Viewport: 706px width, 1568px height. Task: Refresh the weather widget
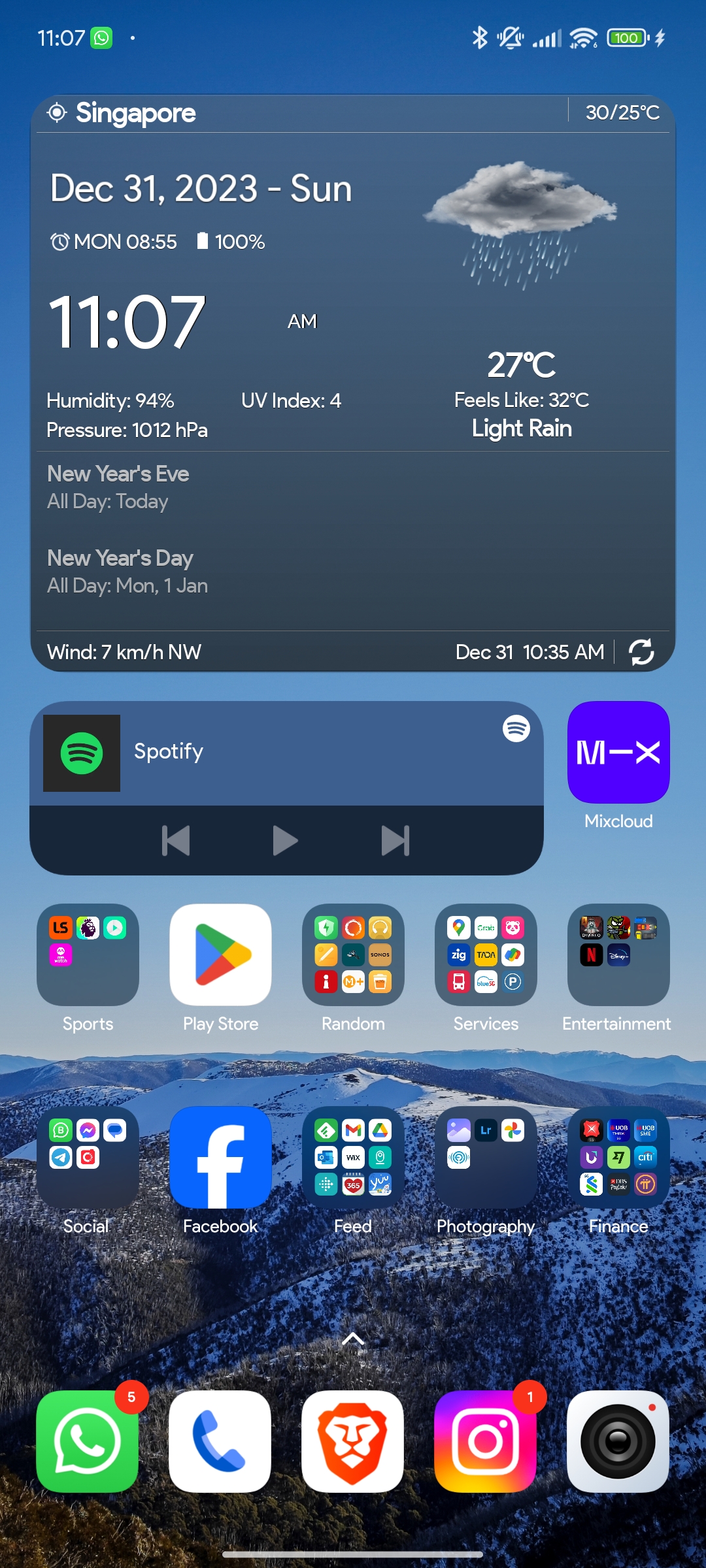(x=641, y=651)
